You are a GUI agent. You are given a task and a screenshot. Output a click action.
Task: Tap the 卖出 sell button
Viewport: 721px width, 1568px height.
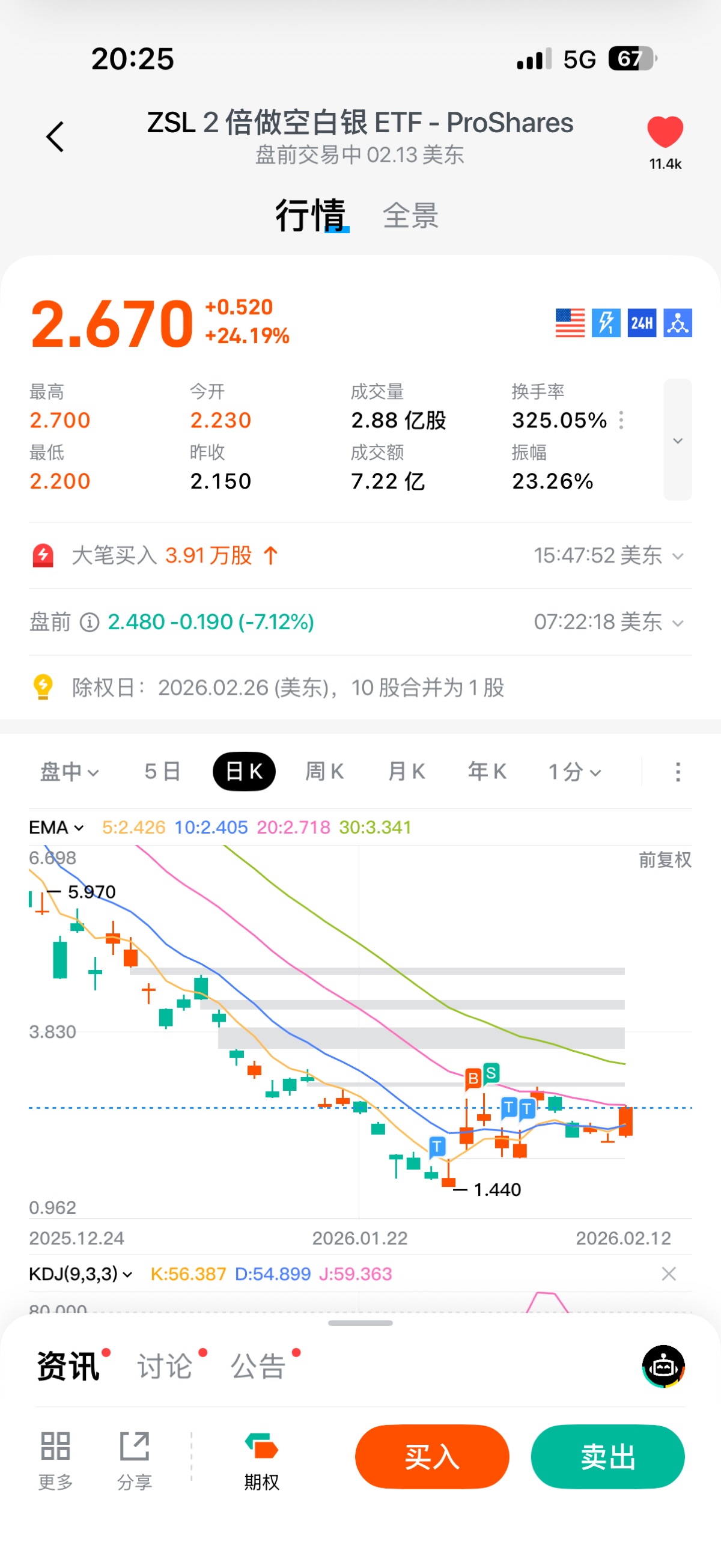click(x=607, y=1457)
